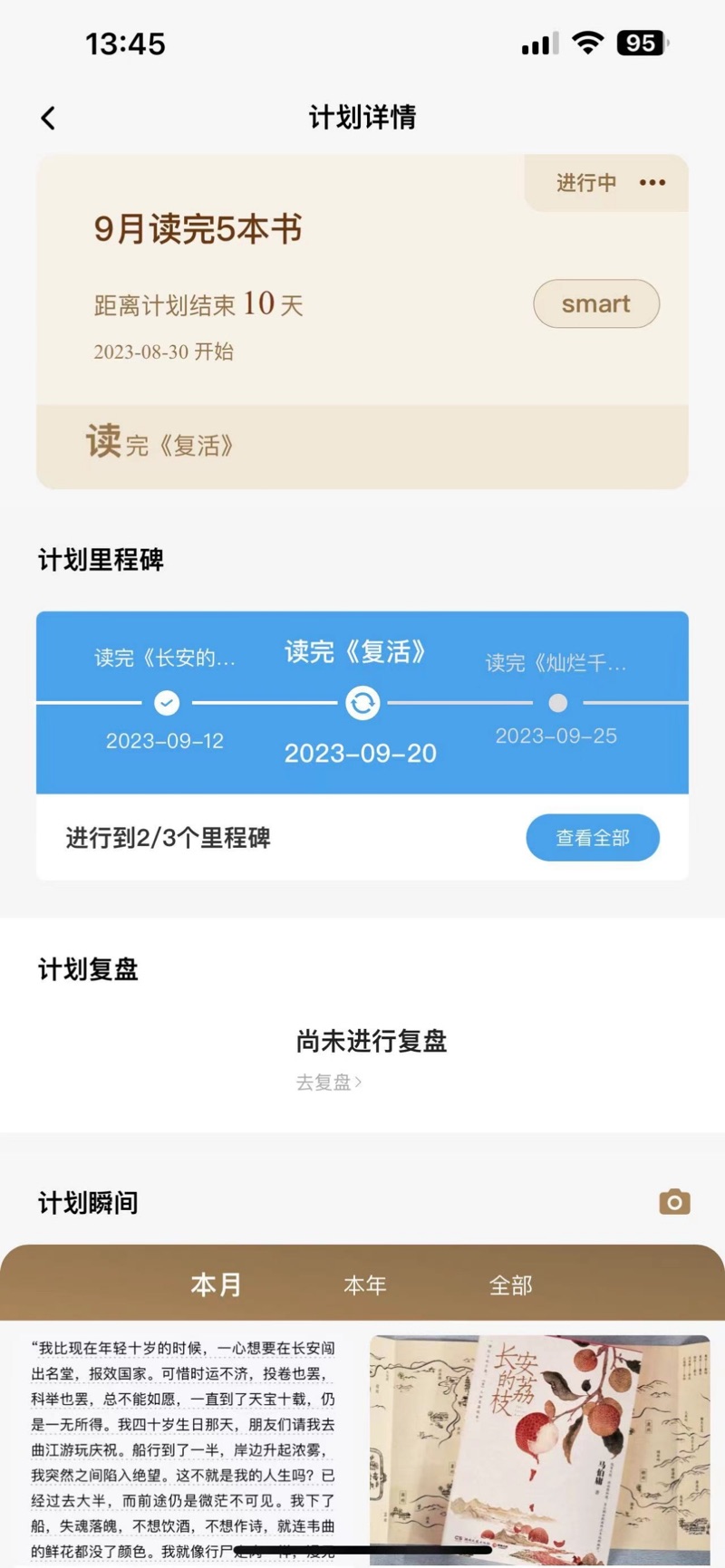
Task: Select the 读完《灿烂千… milestone dated 2023-09-25
Action: click(x=558, y=702)
